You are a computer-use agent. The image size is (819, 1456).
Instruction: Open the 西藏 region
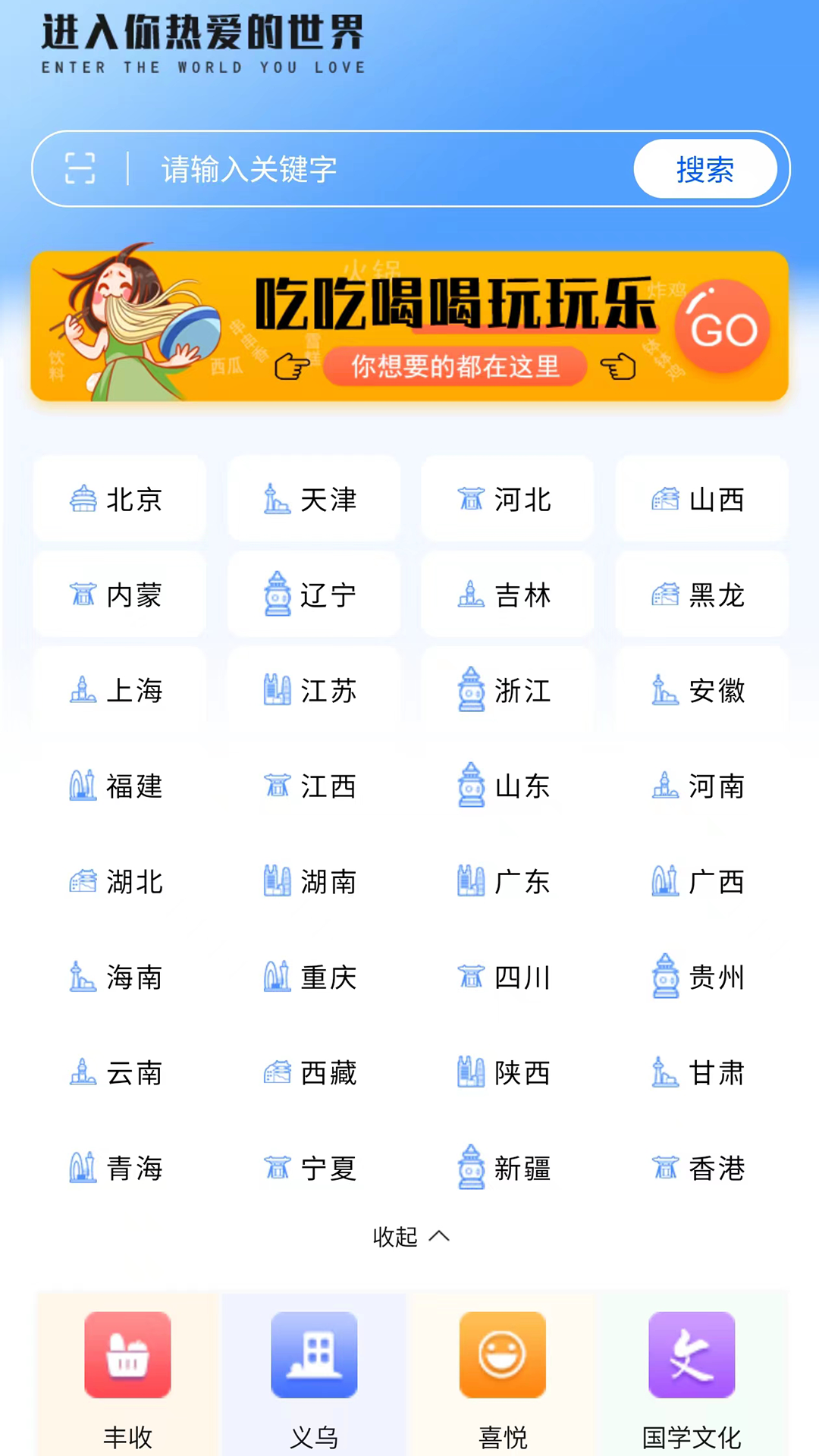[x=313, y=1072]
